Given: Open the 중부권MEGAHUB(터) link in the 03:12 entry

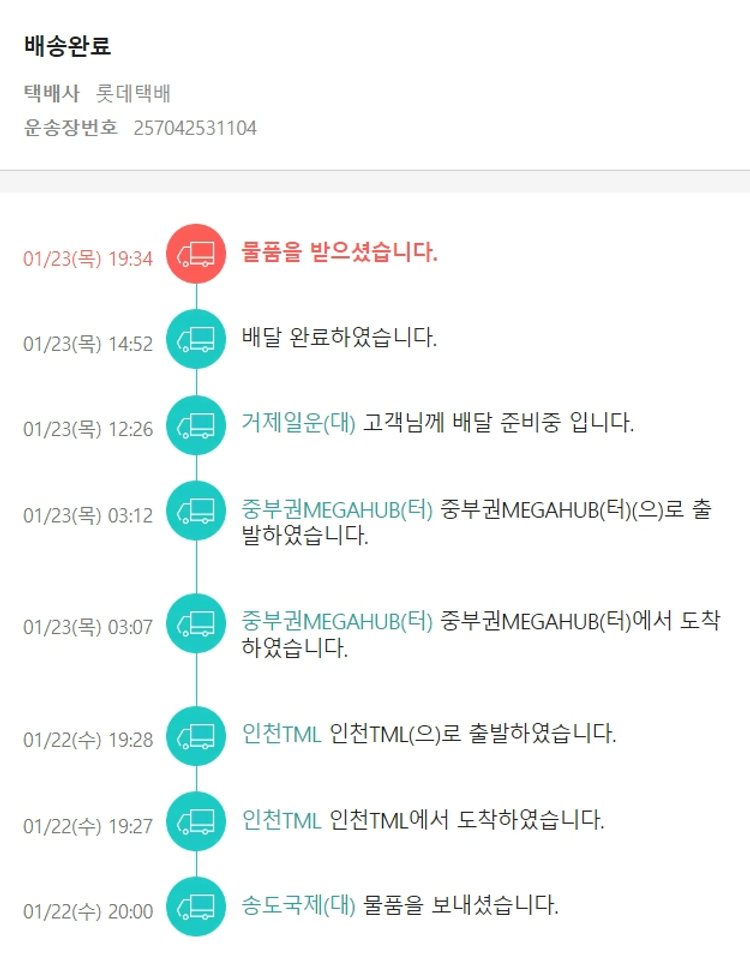Looking at the screenshot, I should pyautogui.click(x=337, y=509).
